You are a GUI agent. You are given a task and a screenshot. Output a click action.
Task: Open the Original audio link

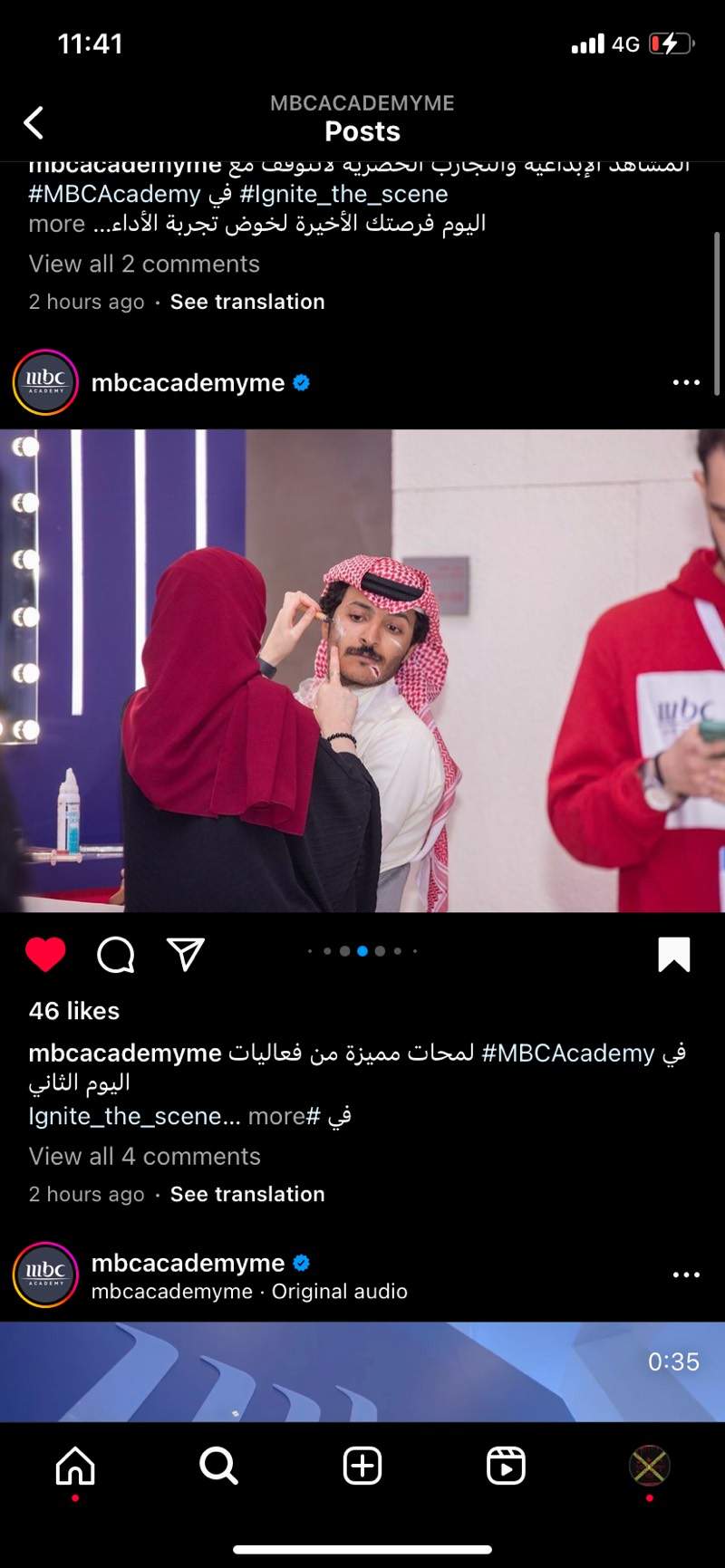(339, 1292)
